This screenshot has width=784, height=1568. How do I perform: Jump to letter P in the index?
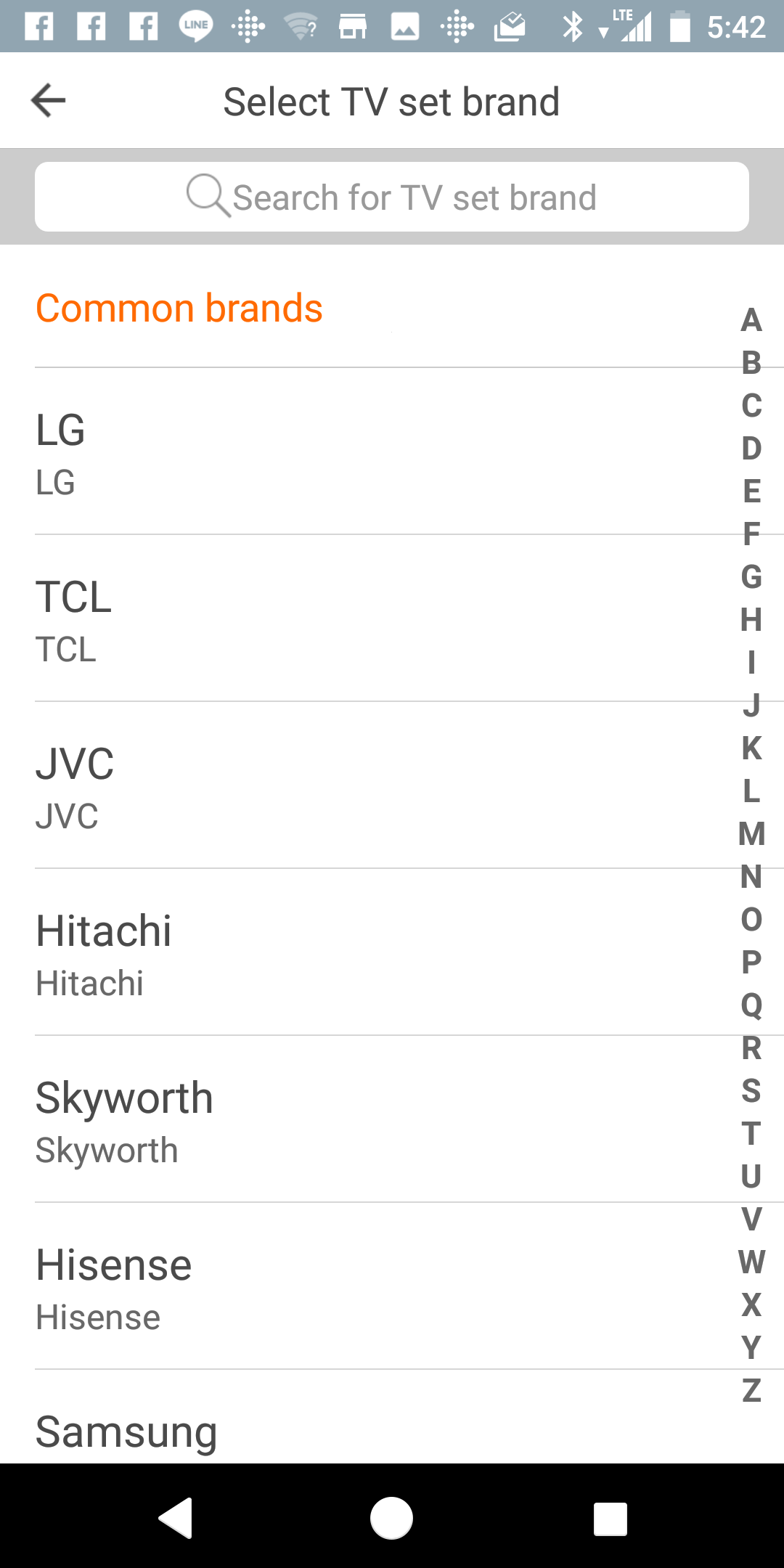coord(751,963)
